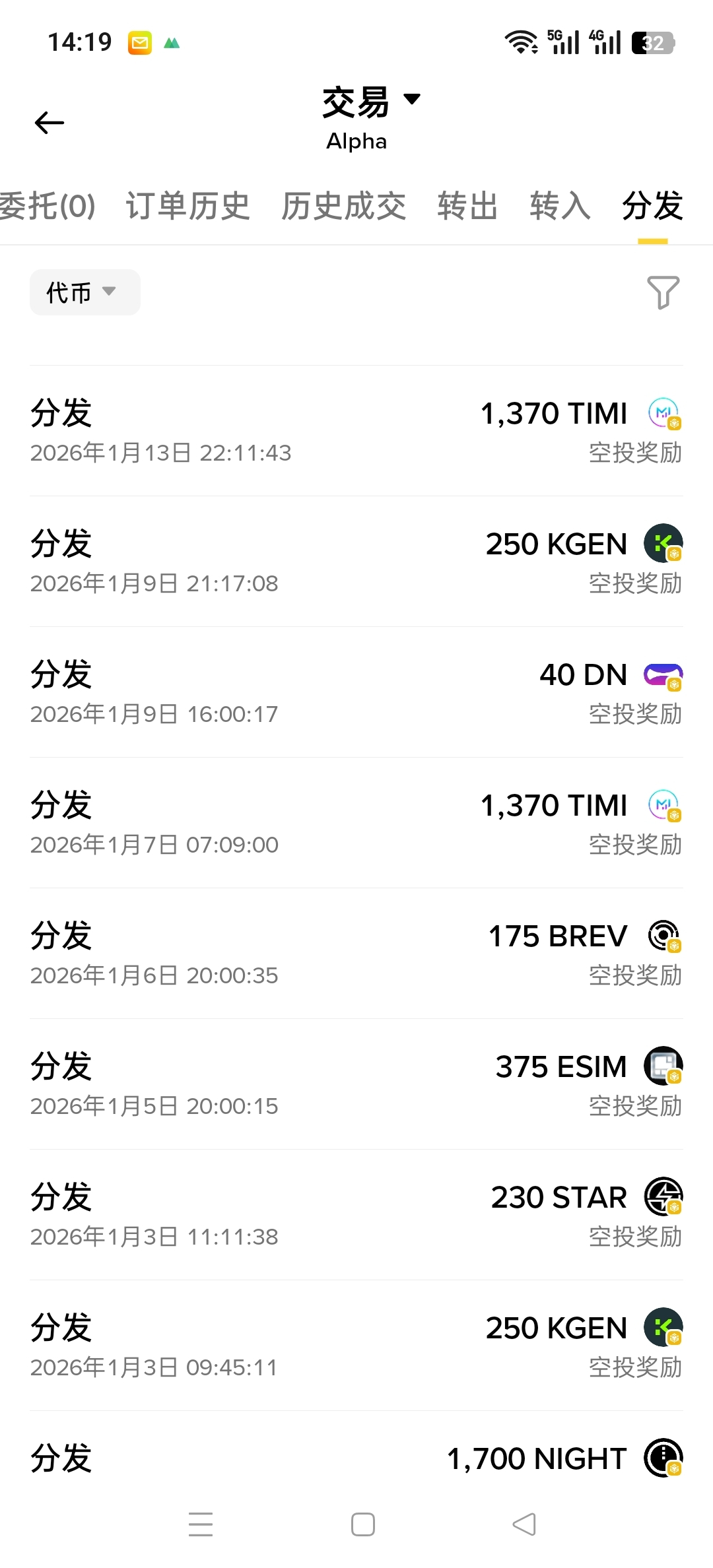Image resolution: width=713 pixels, height=1568 pixels.
Task: Switch to the 委托(0) tab
Action: click(x=46, y=206)
